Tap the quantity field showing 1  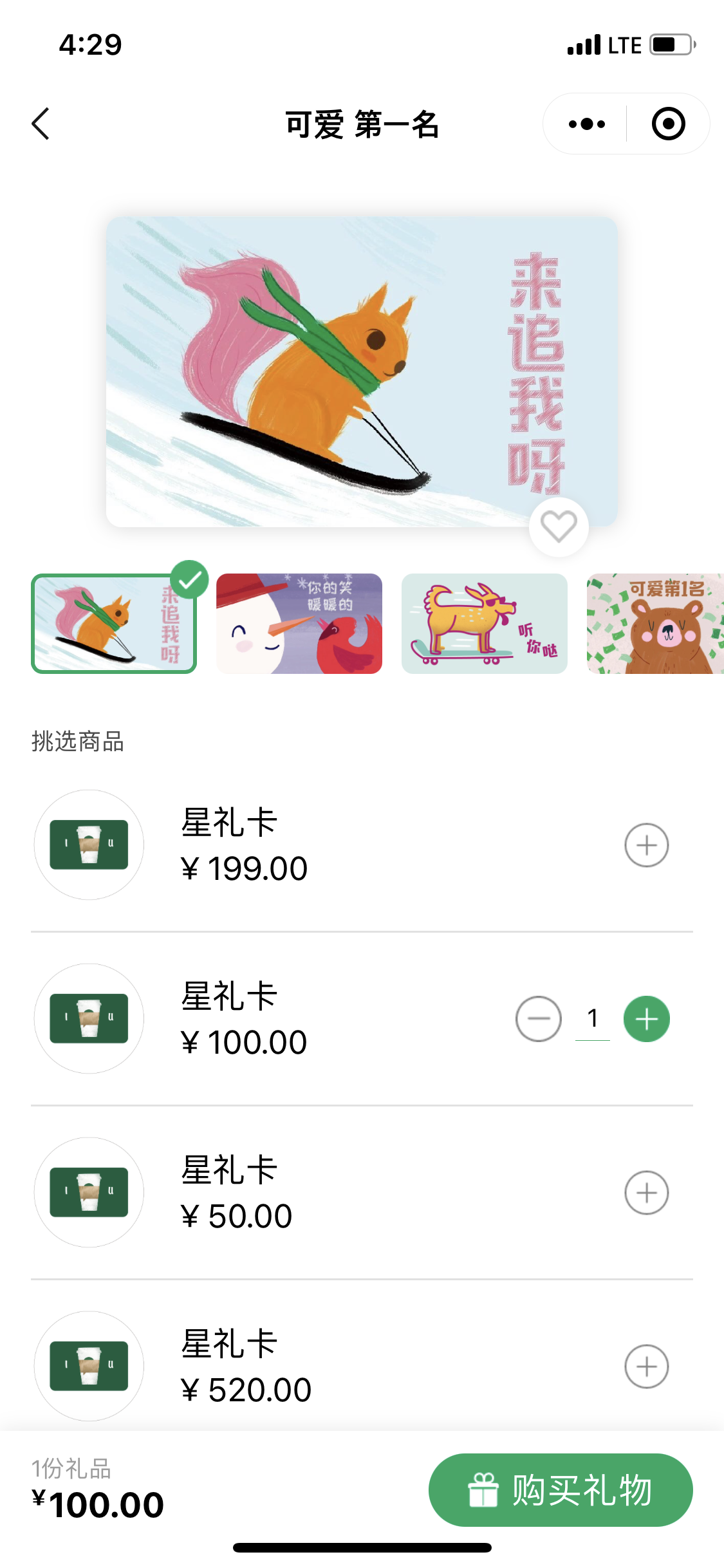pos(593,1018)
